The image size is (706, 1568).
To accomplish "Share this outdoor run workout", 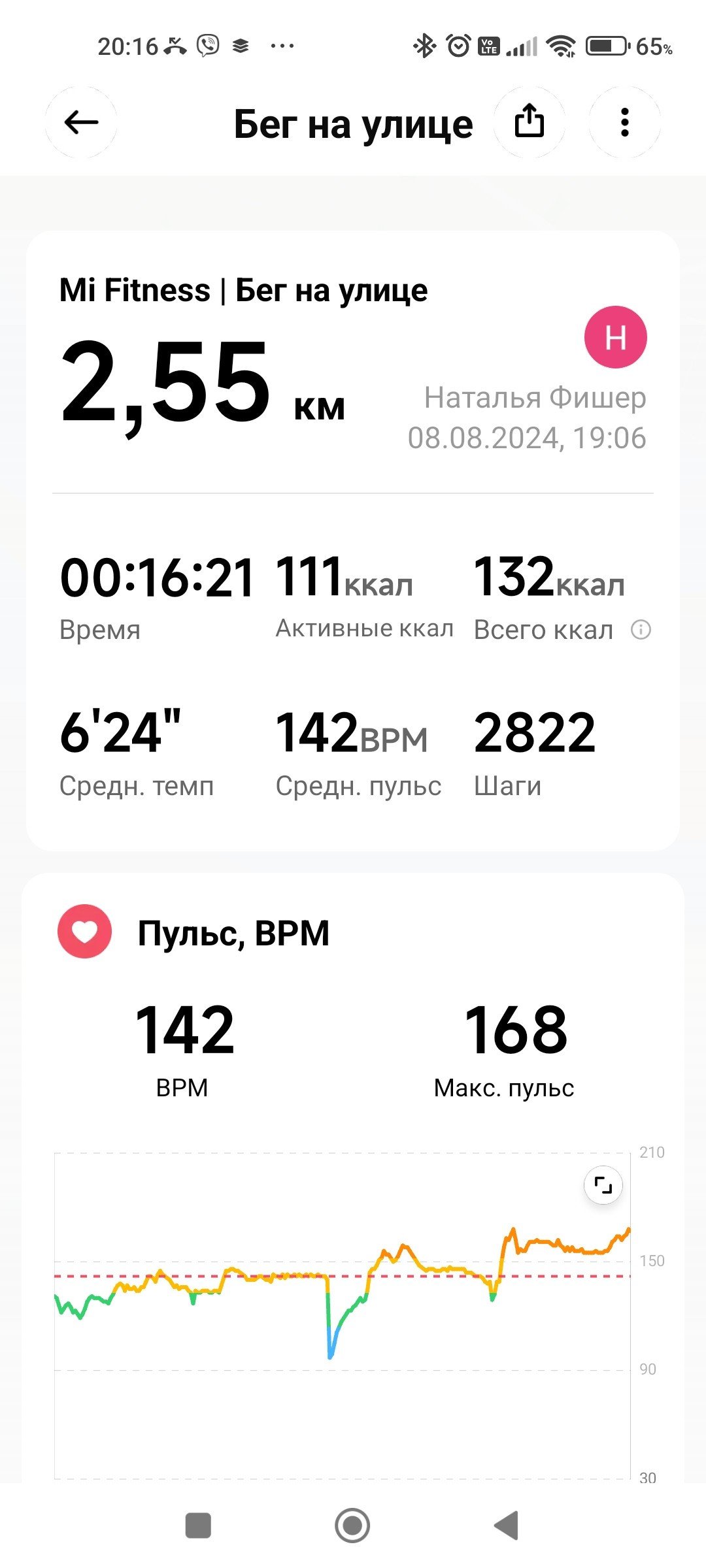I will 529,122.
